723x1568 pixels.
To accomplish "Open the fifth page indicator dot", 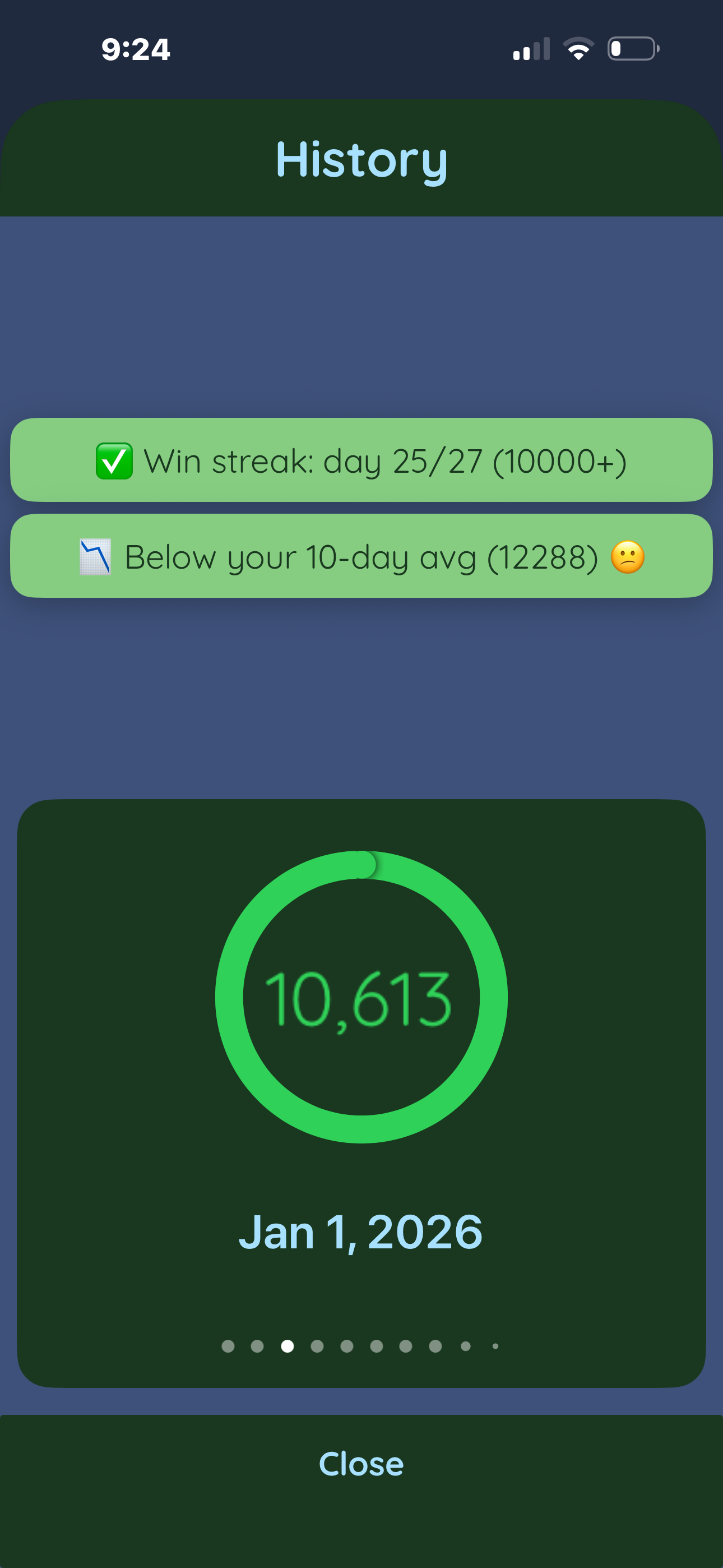I will tap(347, 1346).
